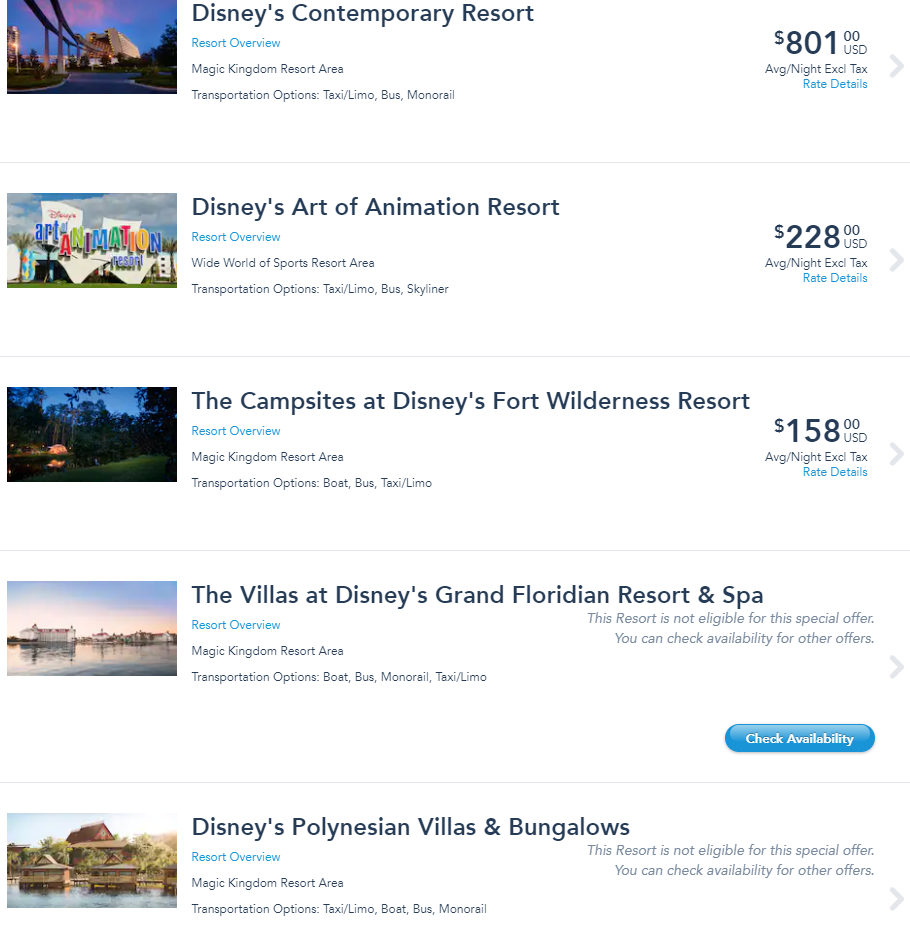The width and height of the screenshot is (910, 927).
Task: Open the chevron for Art of Animation Resort
Action: click(896, 260)
